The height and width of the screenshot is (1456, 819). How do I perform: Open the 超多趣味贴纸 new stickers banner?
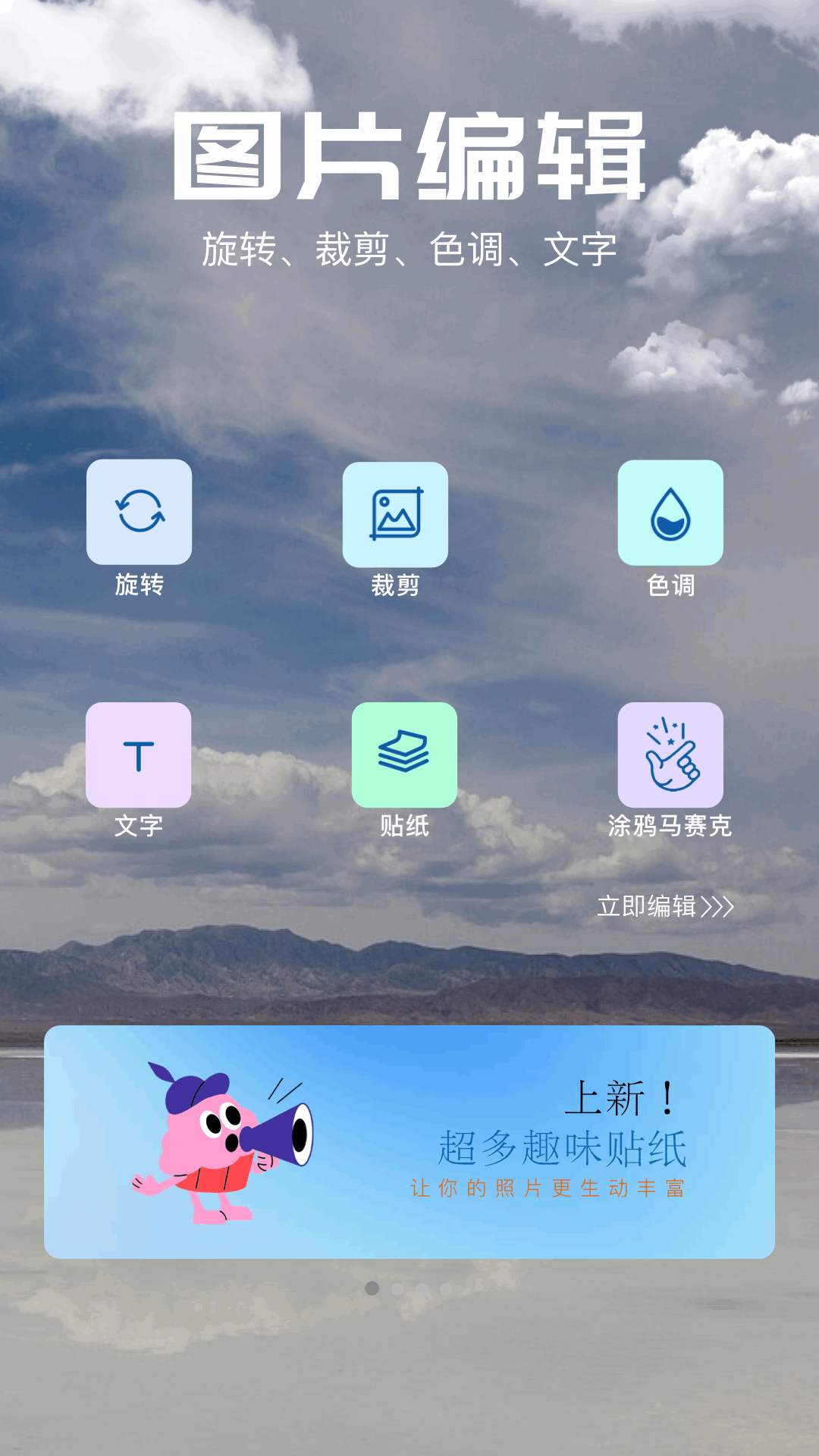(x=409, y=1142)
